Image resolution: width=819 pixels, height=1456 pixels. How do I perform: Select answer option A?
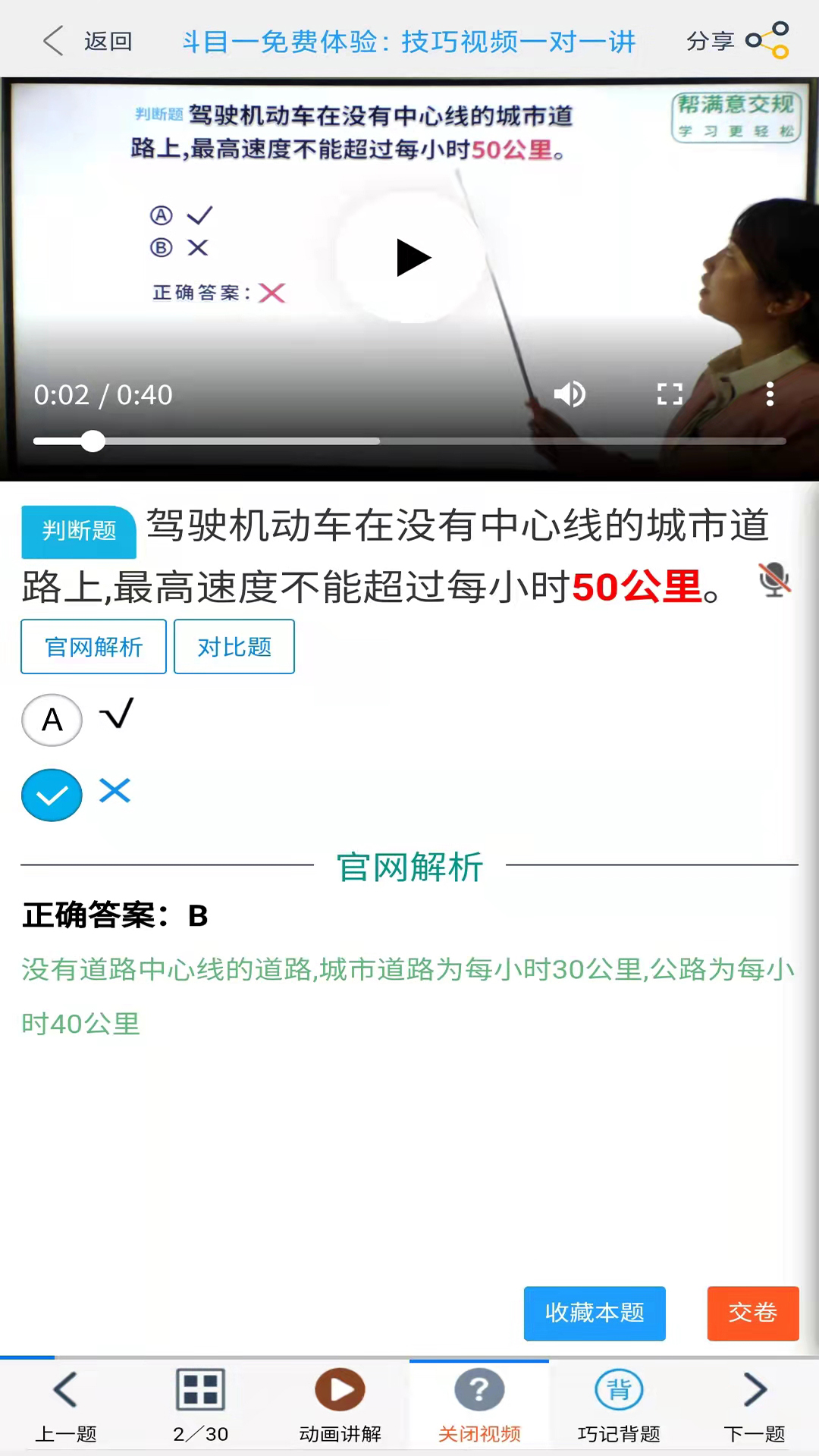(x=52, y=720)
